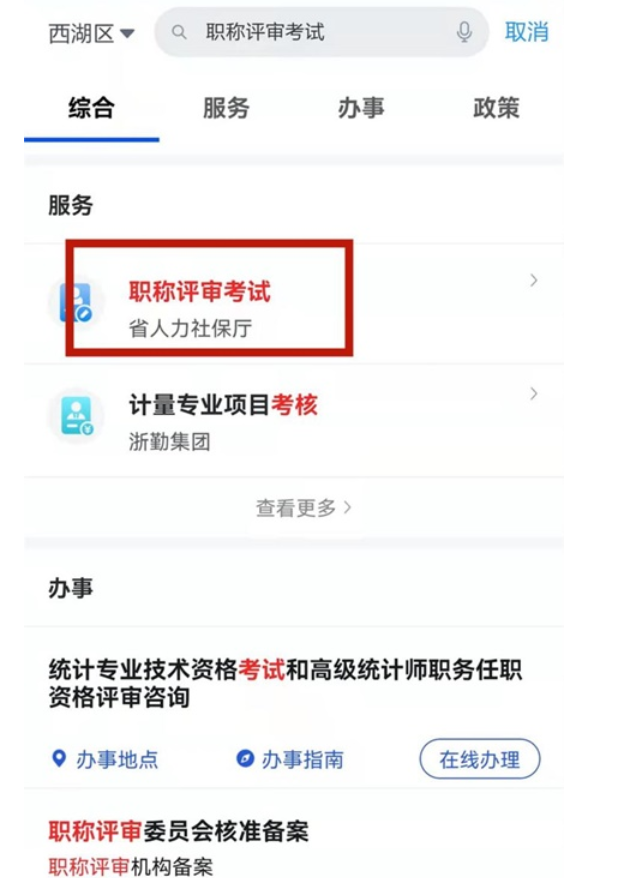Switch to the 服务 tab
The width and height of the screenshot is (634, 878).
tap(226, 108)
